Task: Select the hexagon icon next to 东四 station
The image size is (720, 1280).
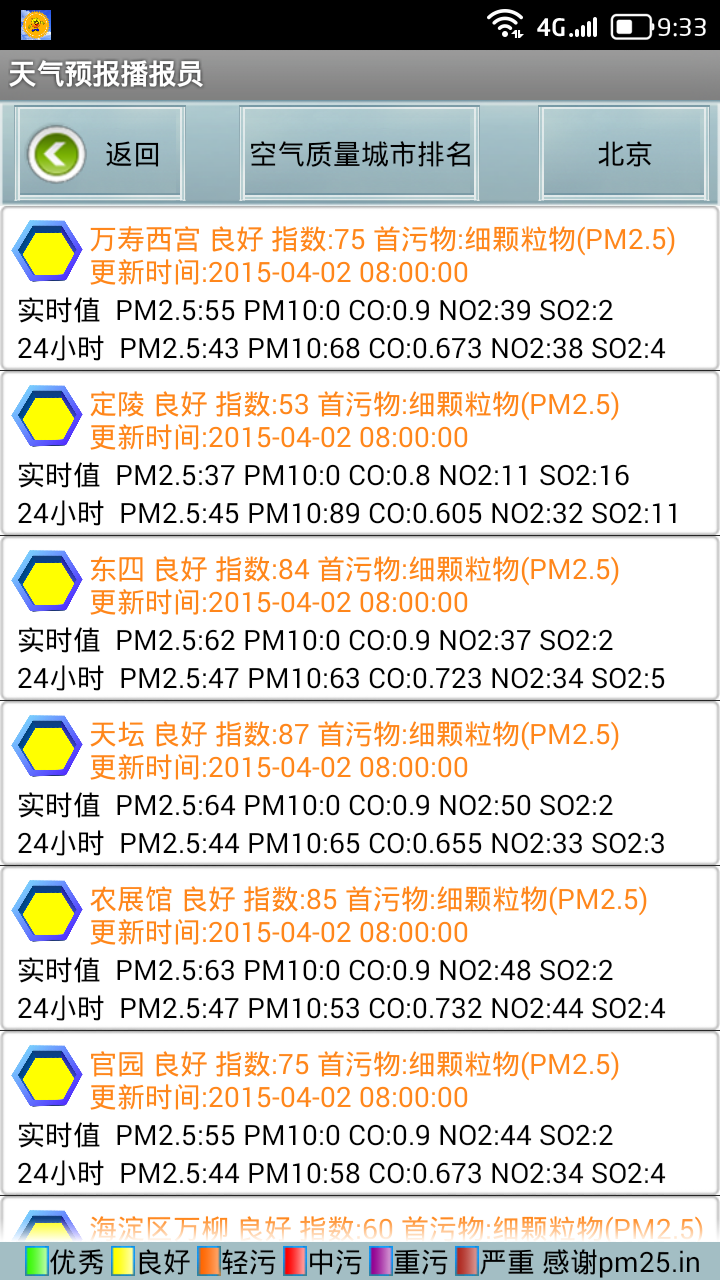Action: [x=45, y=580]
